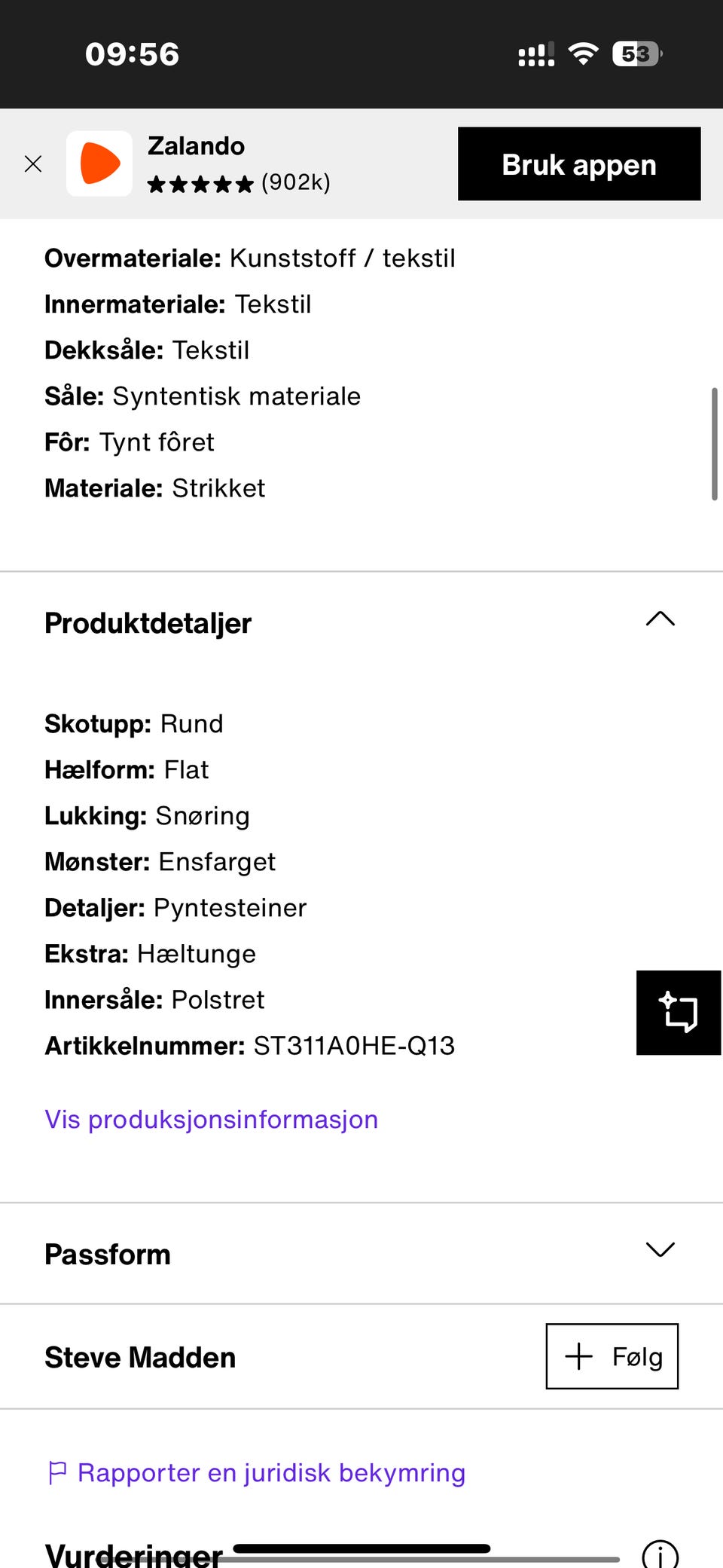The width and height of the screenshot is (723, 1568).
Task: Open the Zalando app logo icon
Action: pos(99,164)
